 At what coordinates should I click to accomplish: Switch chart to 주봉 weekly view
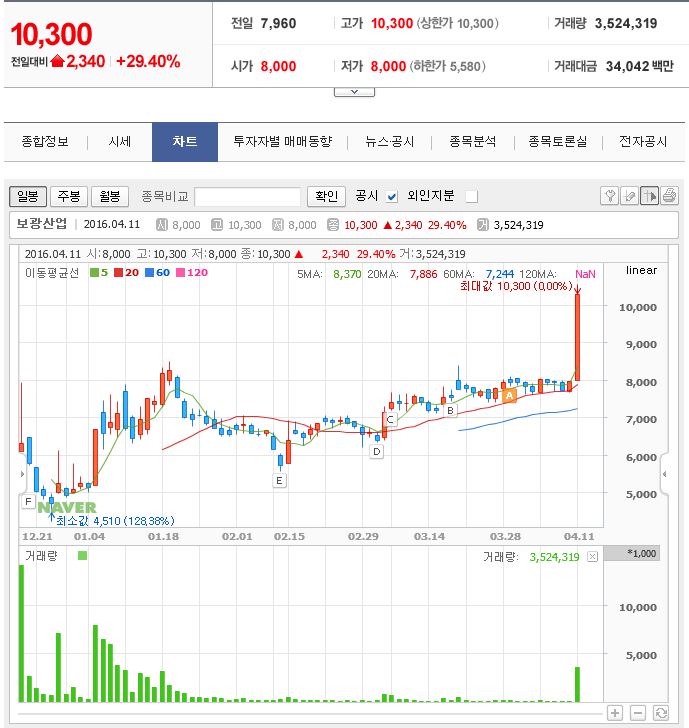click(x=69, y=196)
